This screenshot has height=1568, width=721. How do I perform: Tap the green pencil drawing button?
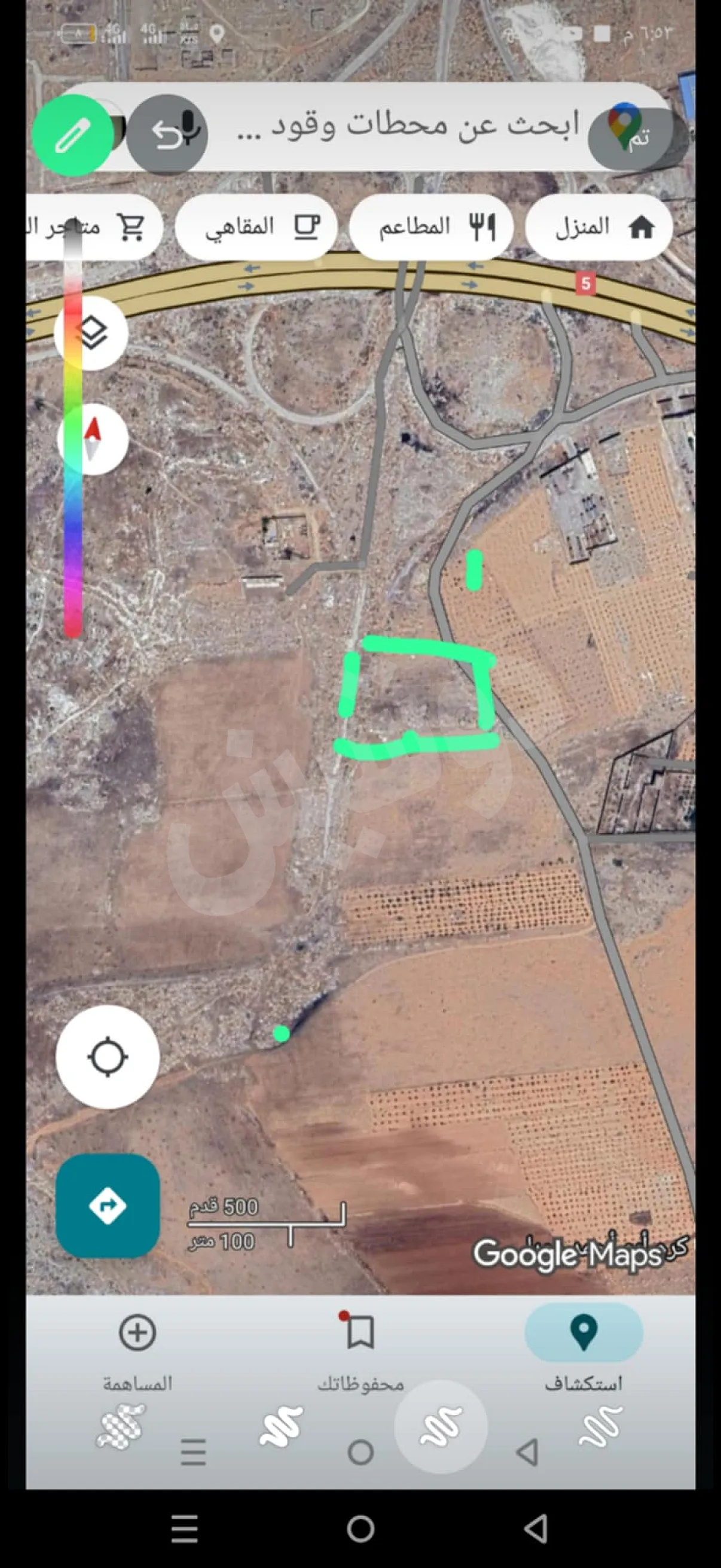(x=72, y=135)
